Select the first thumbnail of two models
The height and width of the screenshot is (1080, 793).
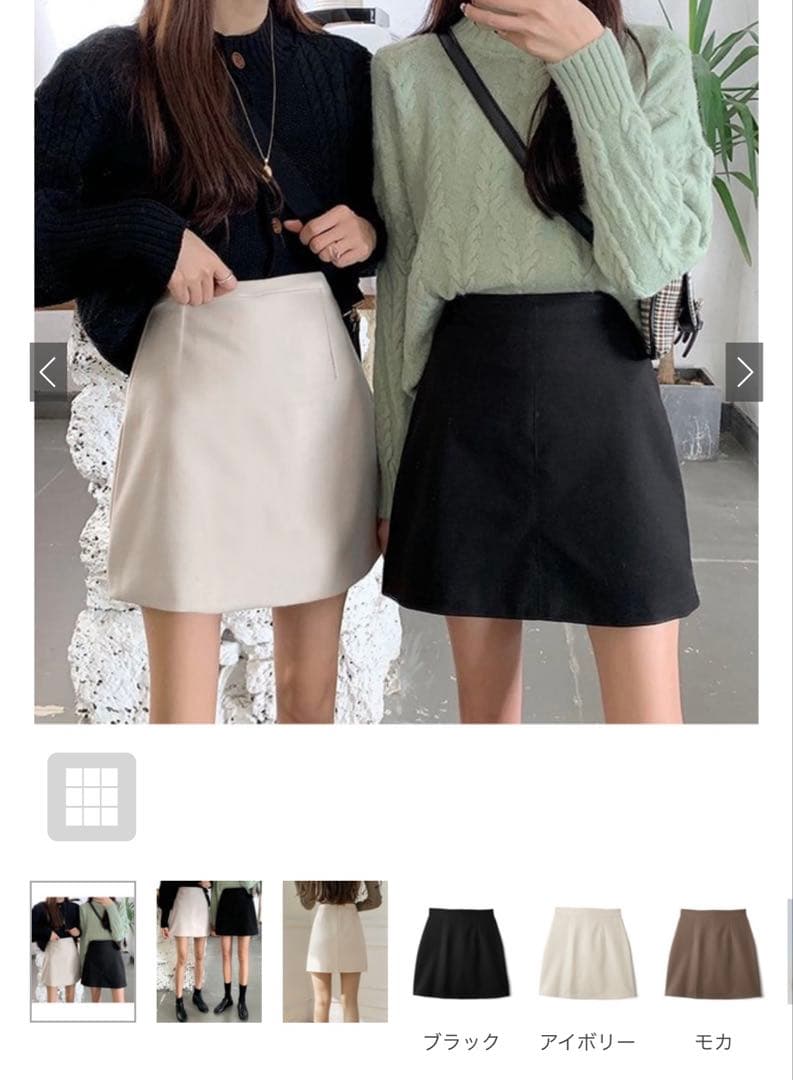point(83,951)
